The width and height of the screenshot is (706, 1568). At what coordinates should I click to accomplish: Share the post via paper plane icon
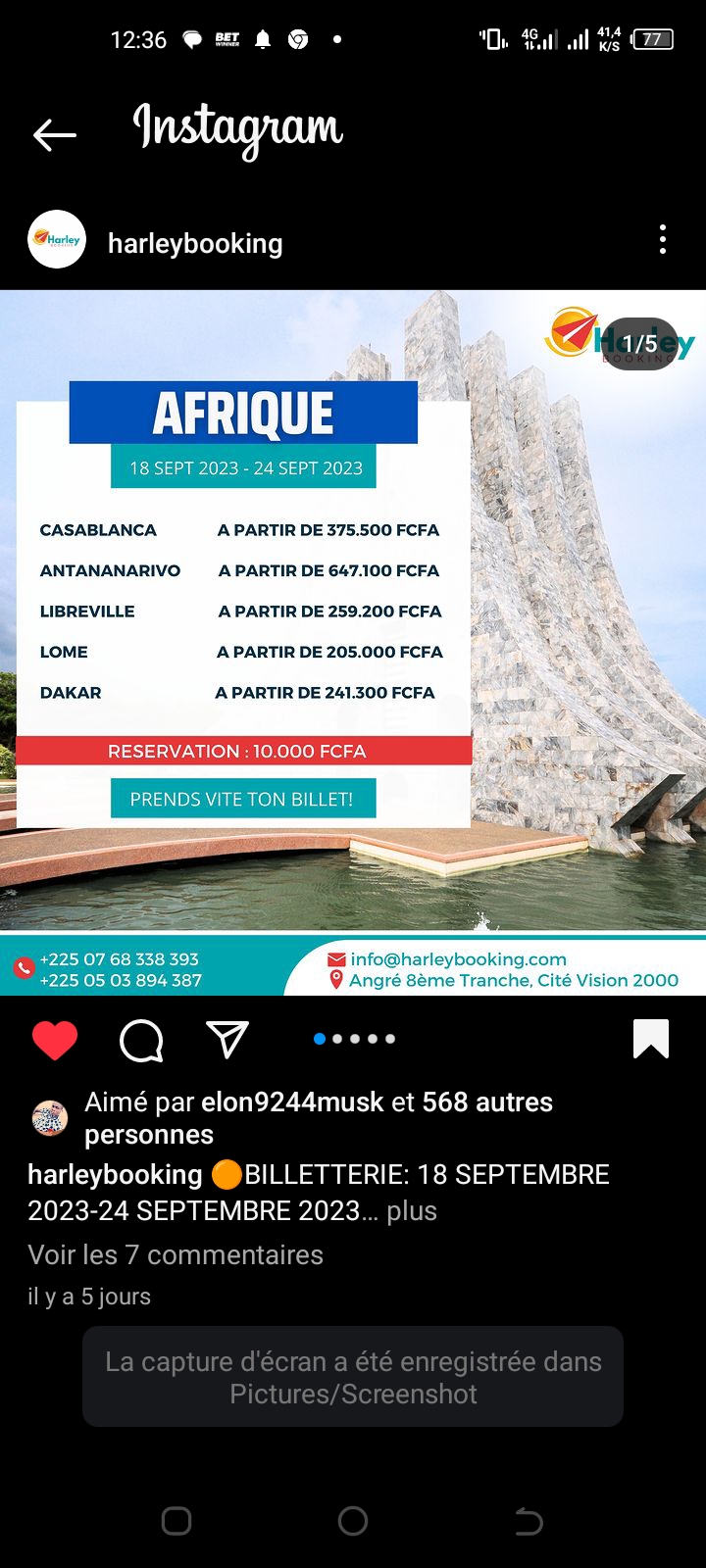coord(227,1040)
